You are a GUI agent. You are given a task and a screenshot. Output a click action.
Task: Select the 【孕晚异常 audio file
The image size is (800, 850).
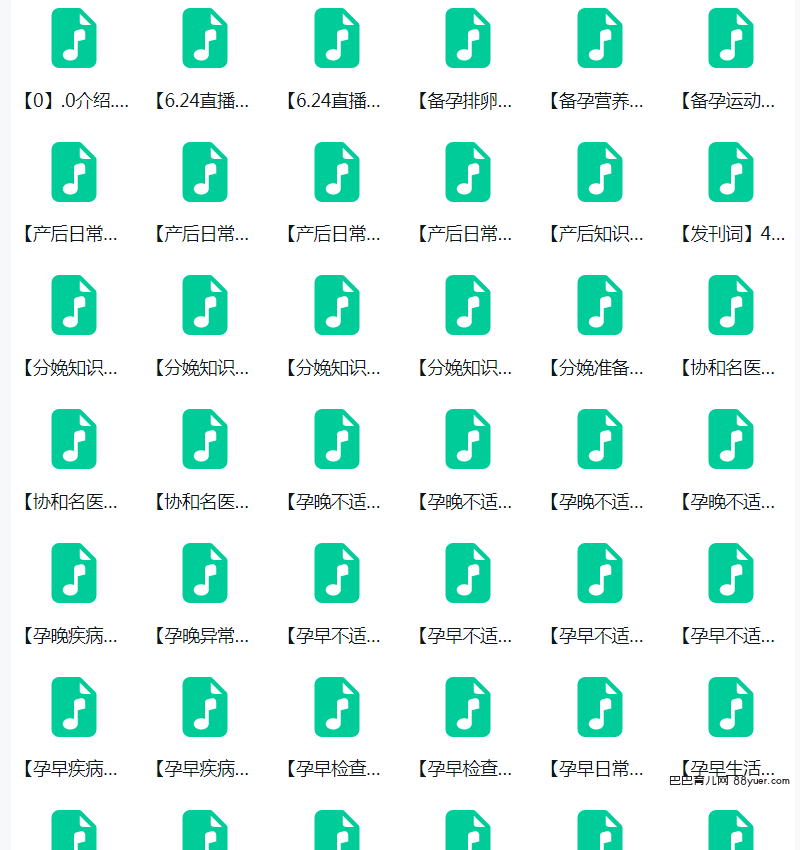(205, 574)
